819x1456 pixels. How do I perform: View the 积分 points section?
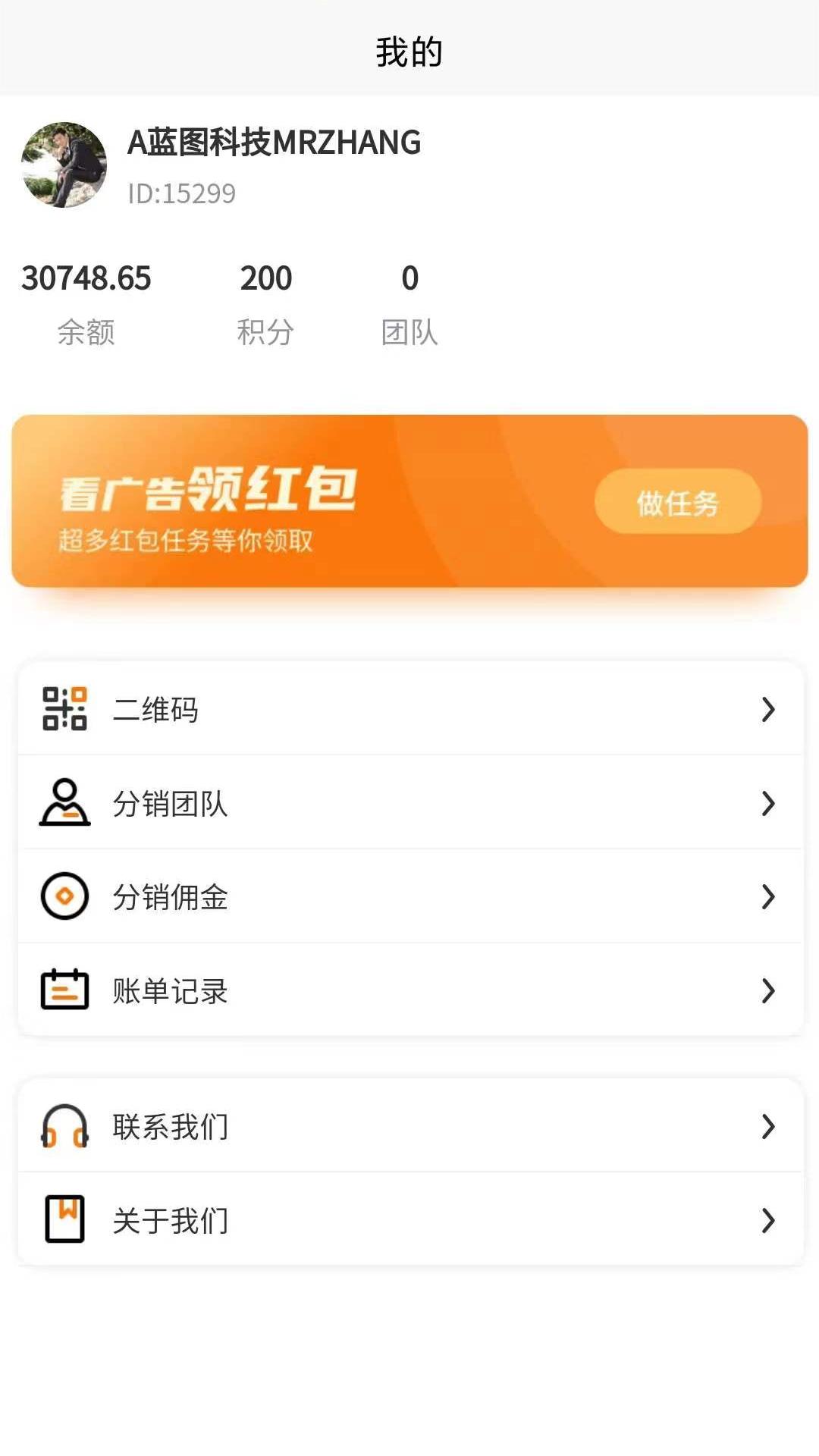[265, 303]
